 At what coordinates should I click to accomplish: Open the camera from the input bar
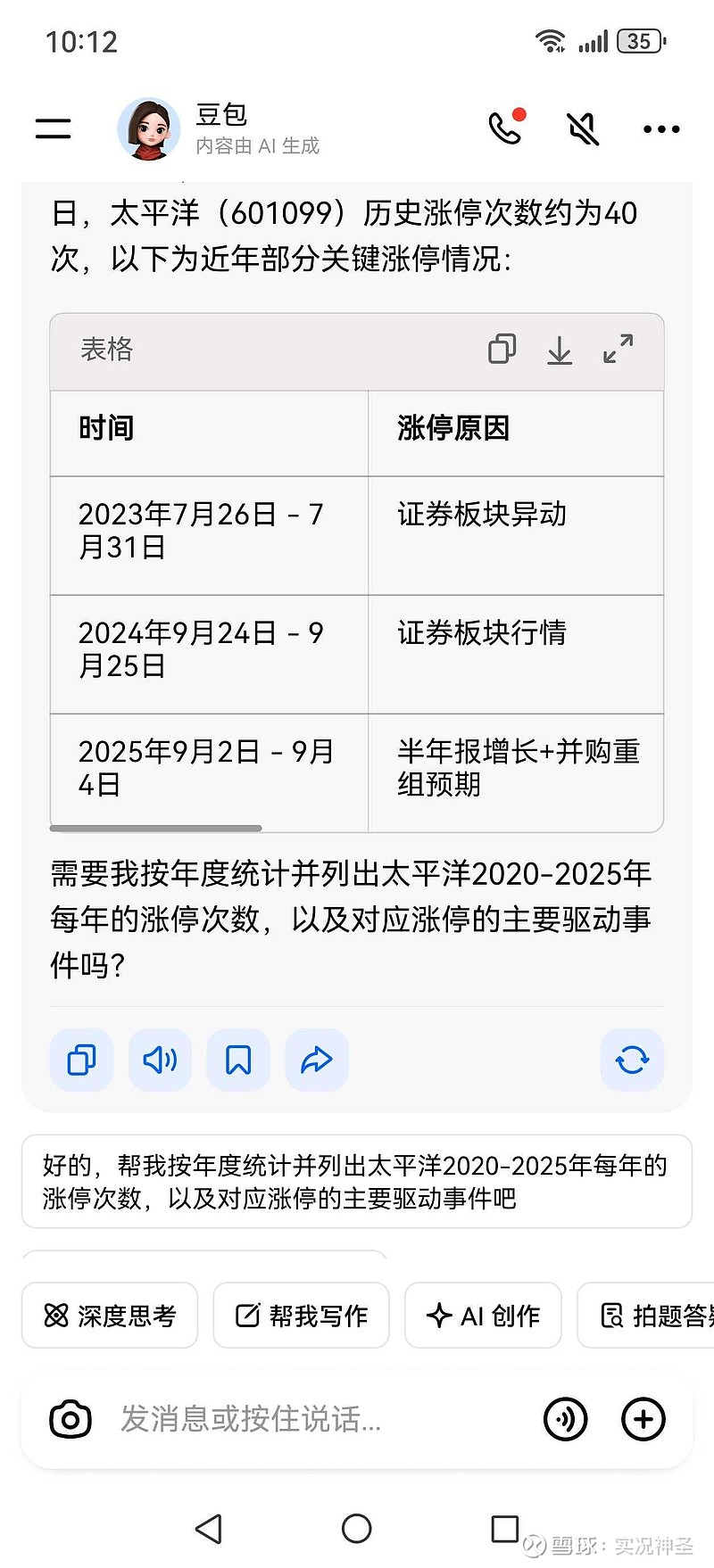[70, 1420]
